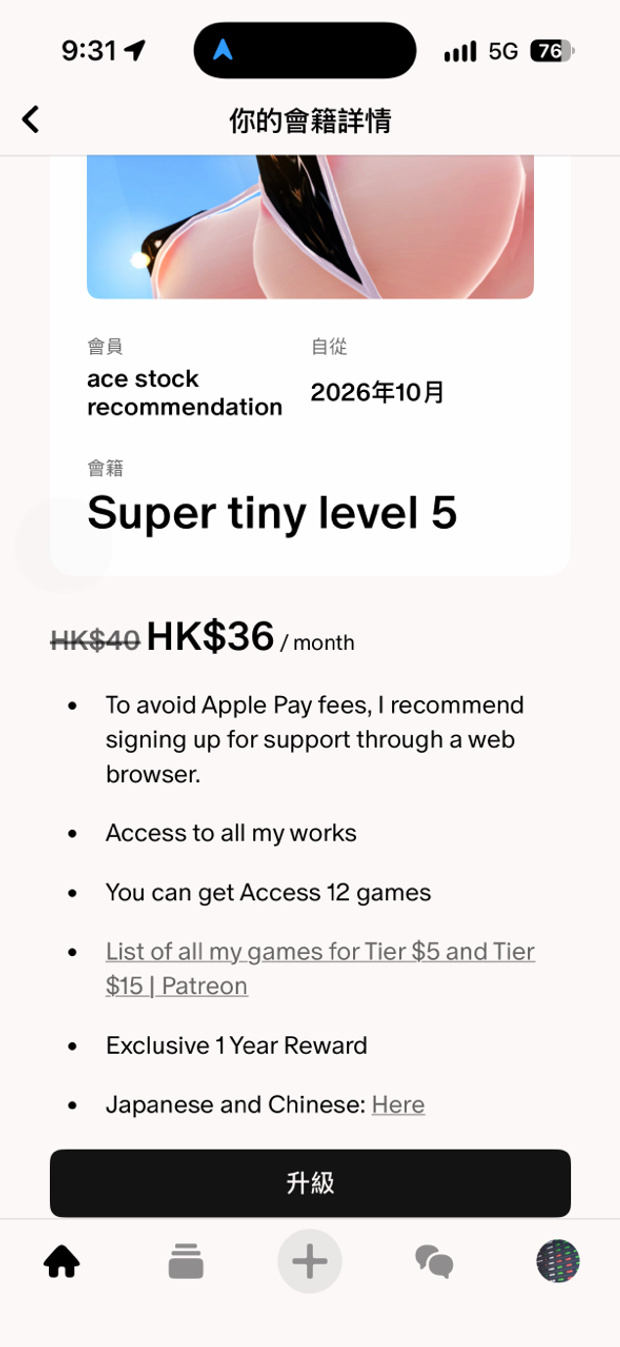Tap the 升級 upgrade button
Viewport: 620px width, 1347px height.
coord(310,1183)
